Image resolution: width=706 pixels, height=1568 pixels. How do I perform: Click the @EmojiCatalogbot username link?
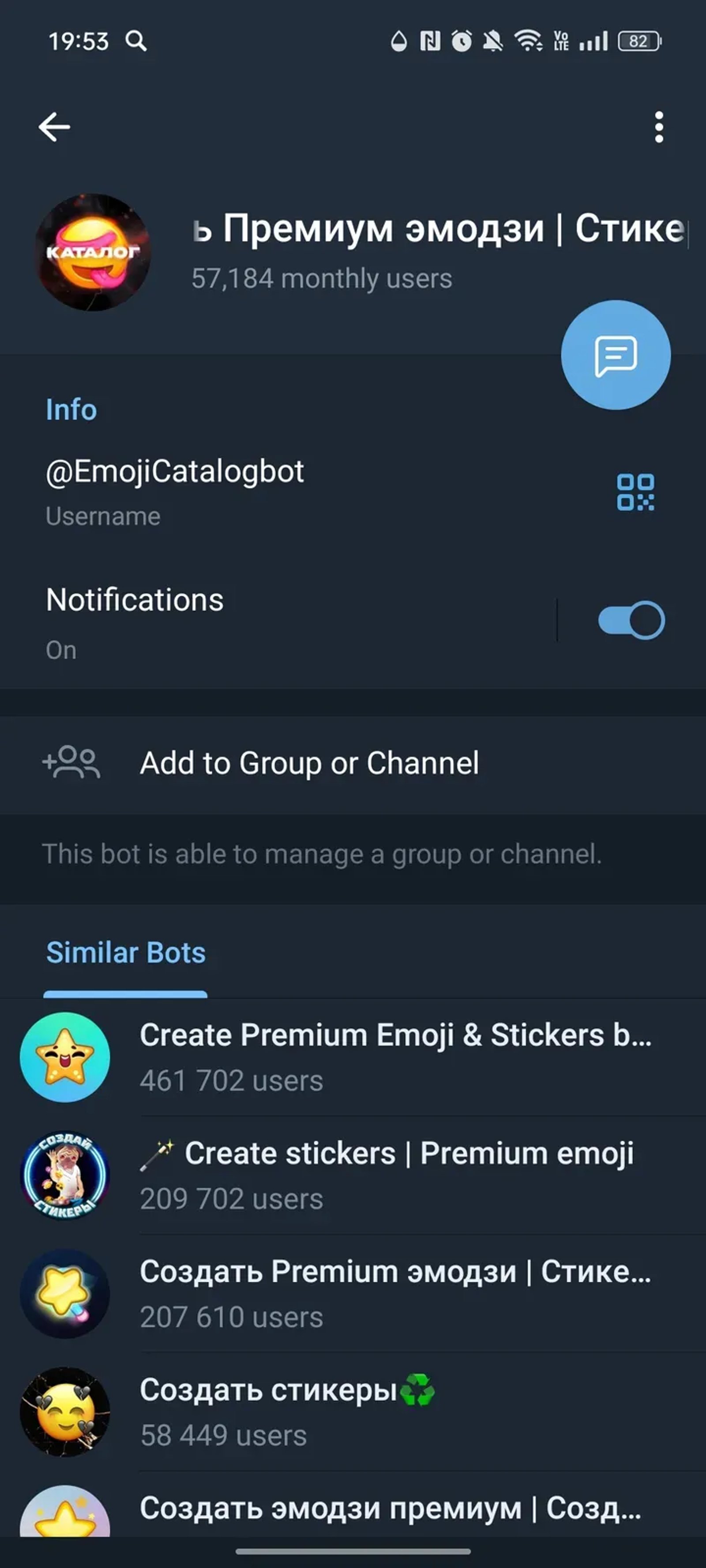176,470
